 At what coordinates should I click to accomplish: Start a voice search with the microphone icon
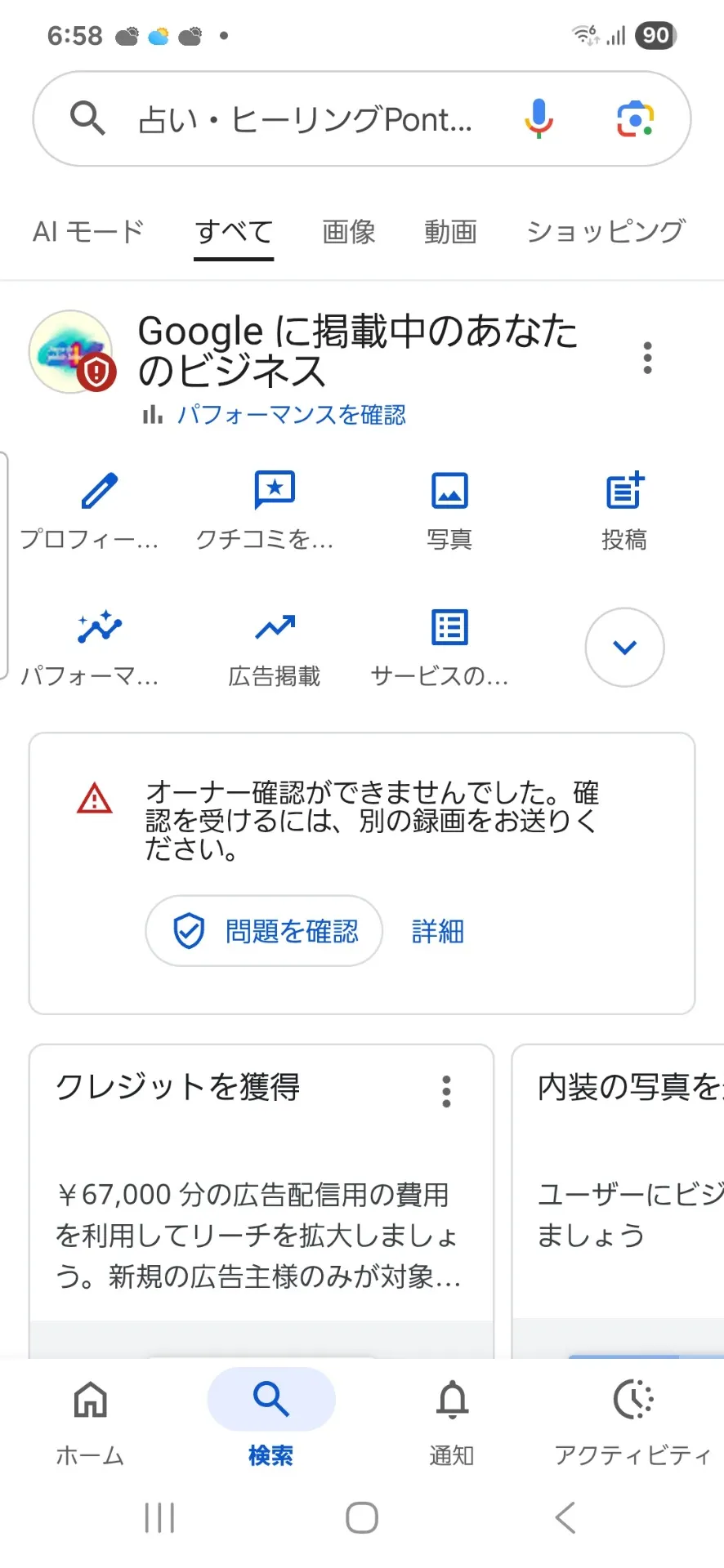pyautogui.click(x=538, y=118)
